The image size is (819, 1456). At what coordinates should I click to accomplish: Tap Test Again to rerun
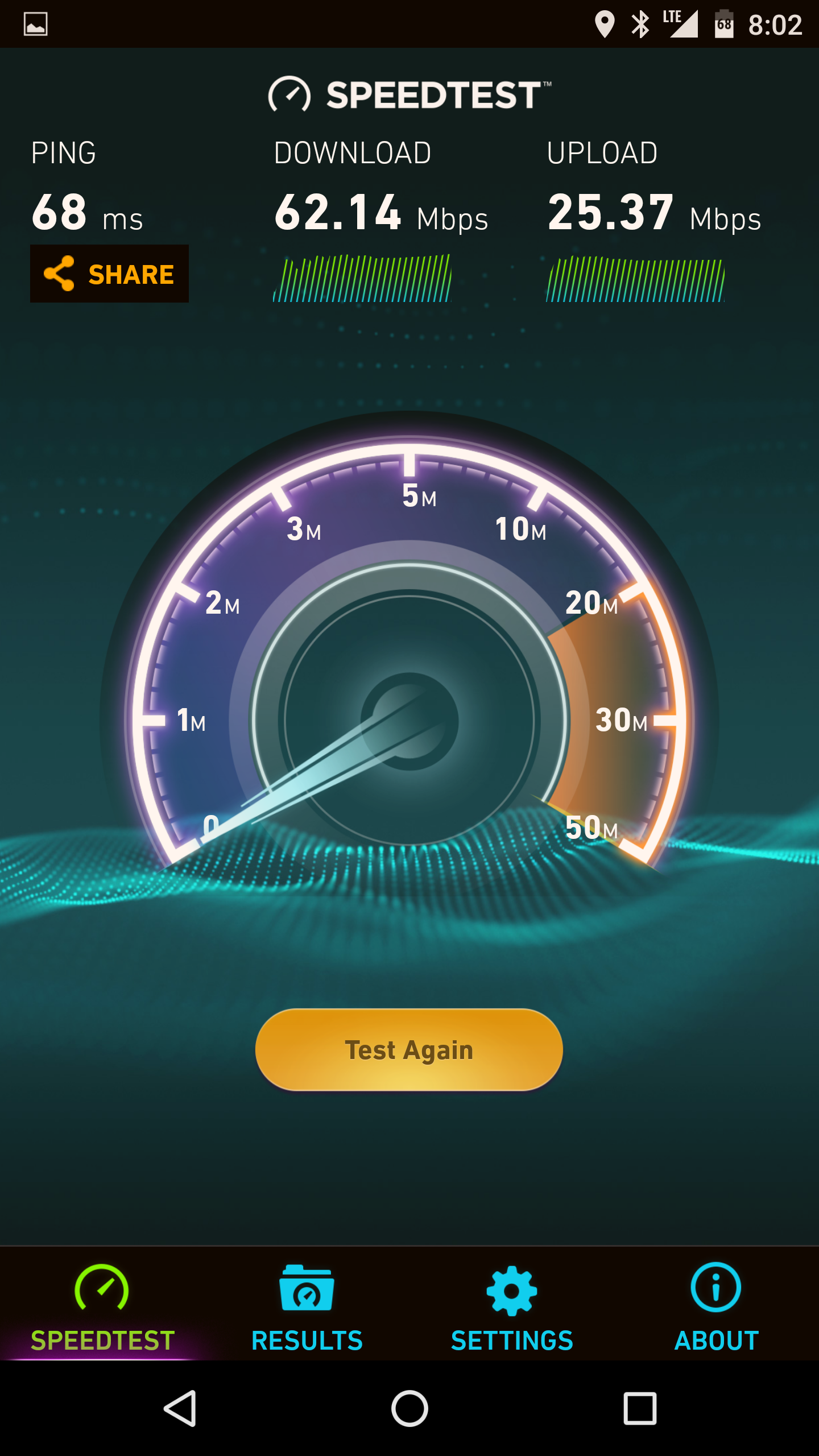click(409, 1049)
